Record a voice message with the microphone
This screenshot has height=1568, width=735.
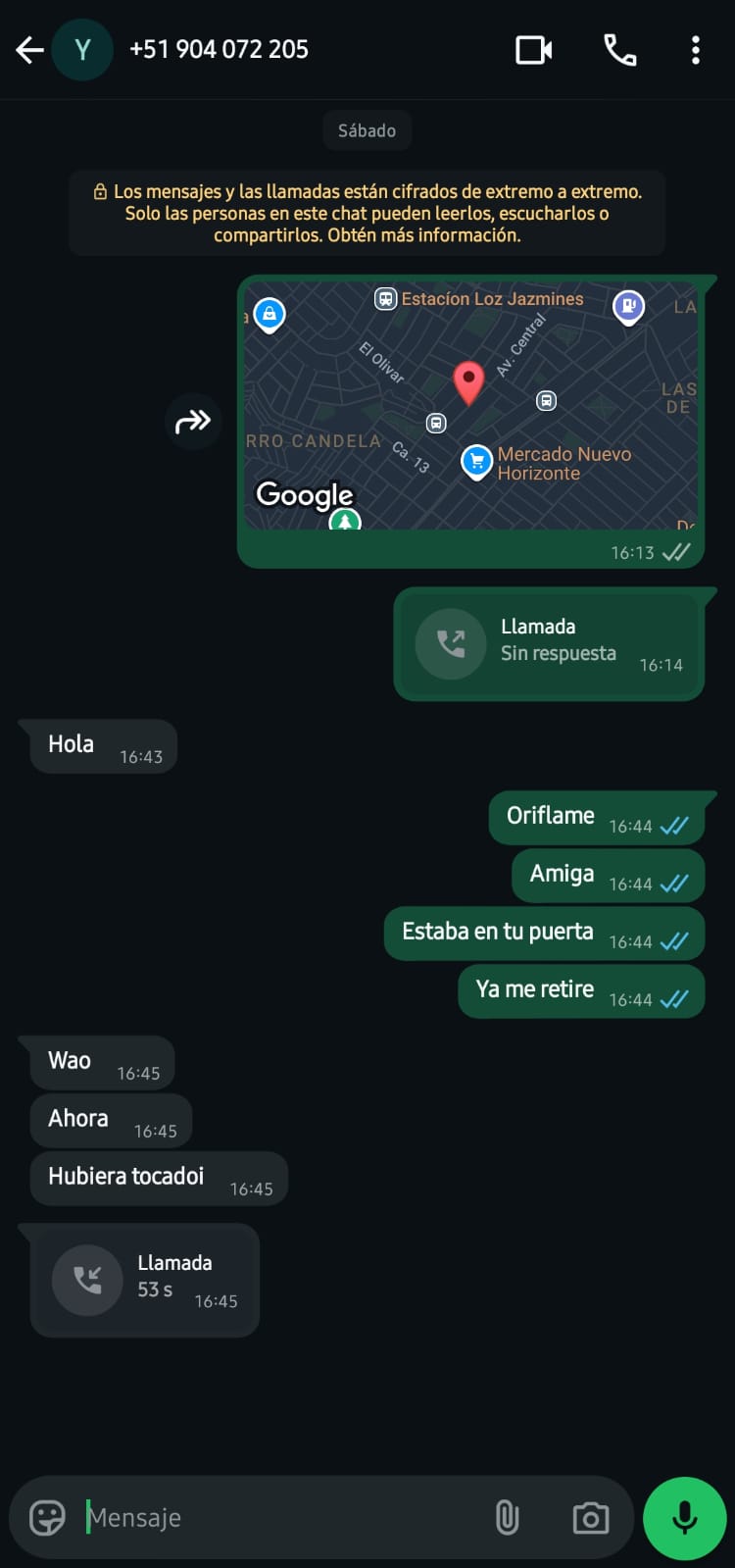684,1517
